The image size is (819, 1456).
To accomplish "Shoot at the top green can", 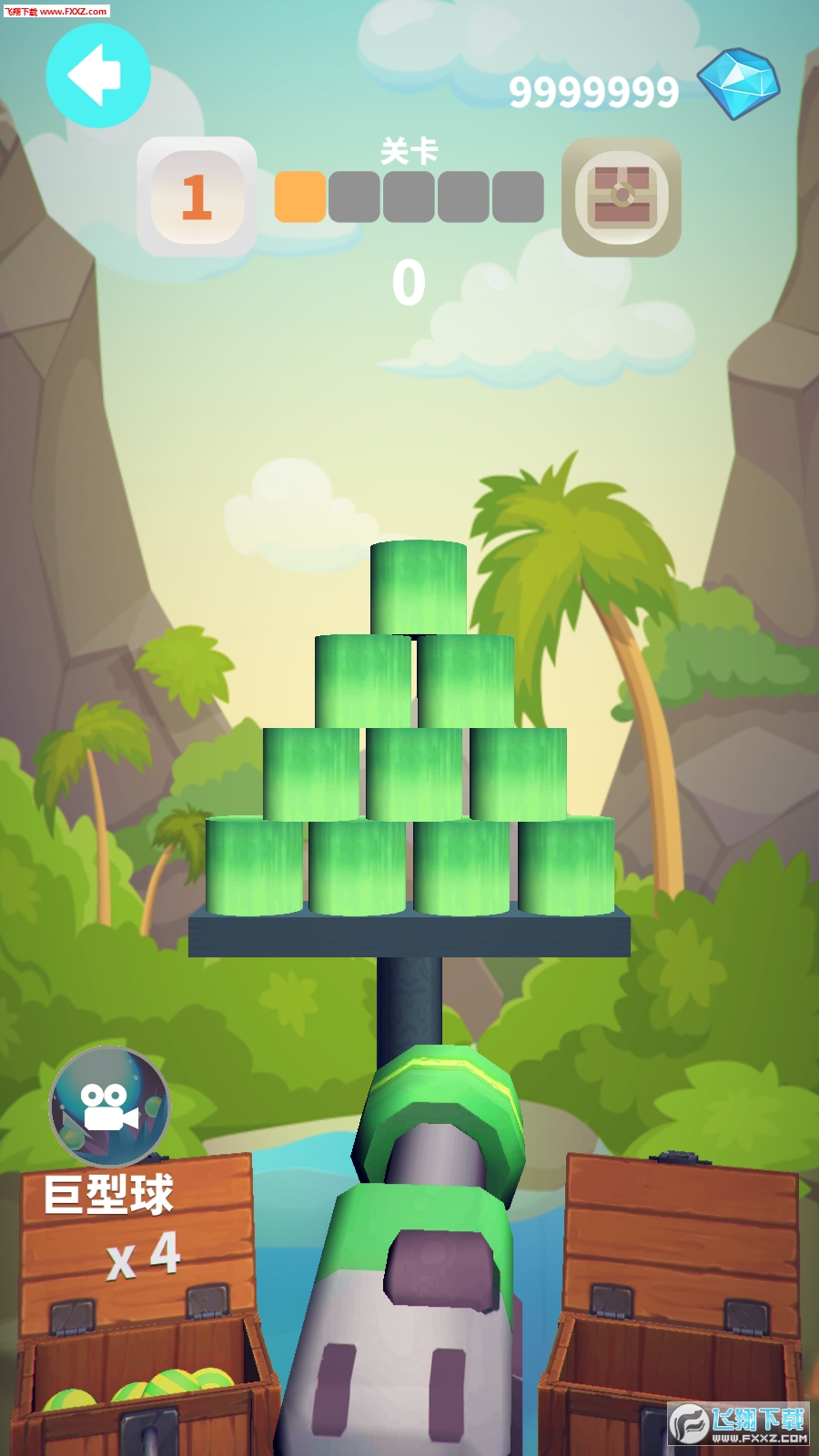I will [x=419, y=587].
